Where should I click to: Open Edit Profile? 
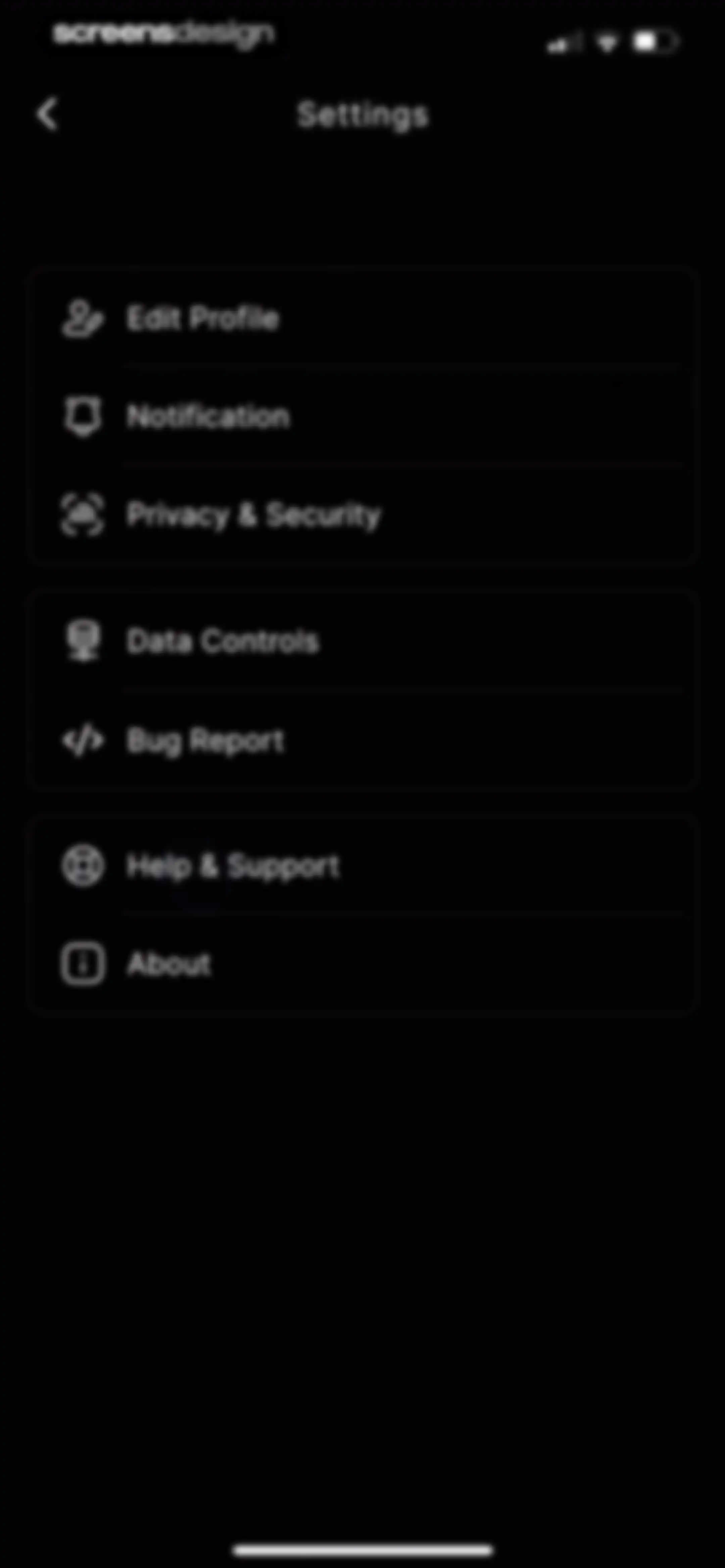[x=362, y=318]
